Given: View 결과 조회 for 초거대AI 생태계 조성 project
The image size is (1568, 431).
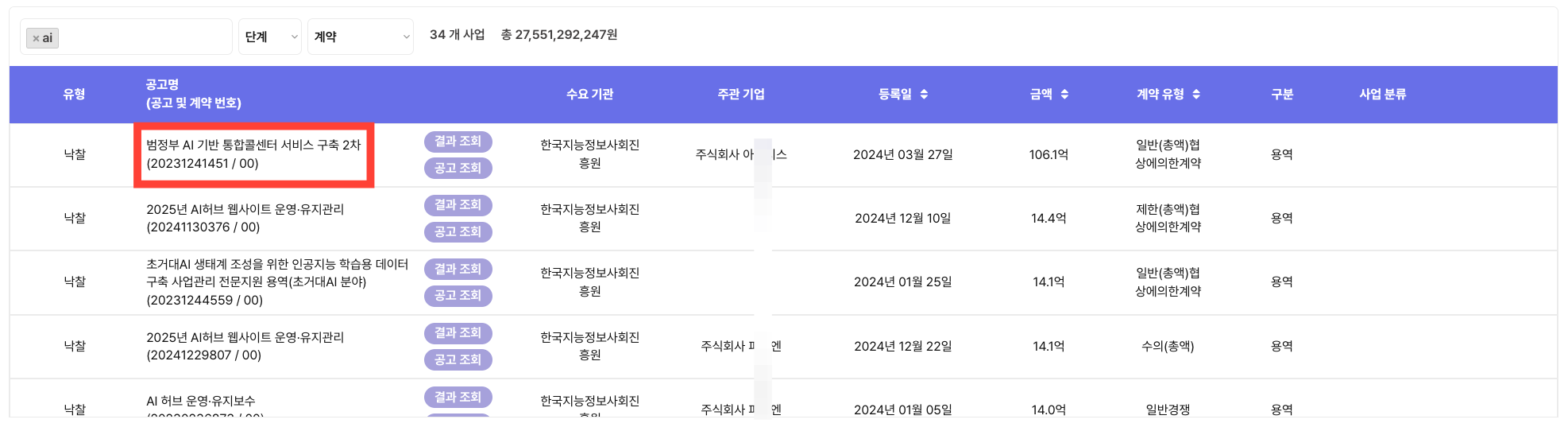Looking at the screenshot, I should 458,269.
